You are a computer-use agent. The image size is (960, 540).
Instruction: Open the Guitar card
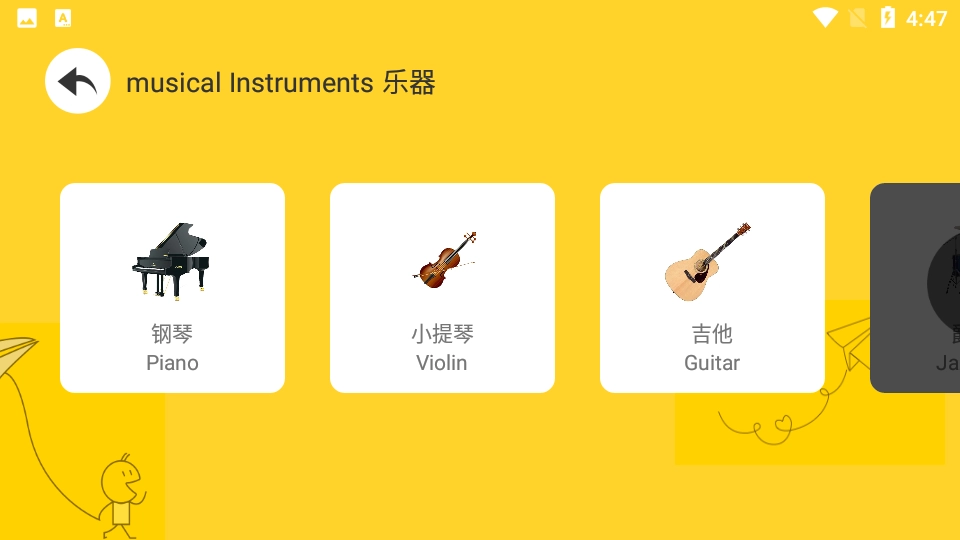(x=712, y=288)
